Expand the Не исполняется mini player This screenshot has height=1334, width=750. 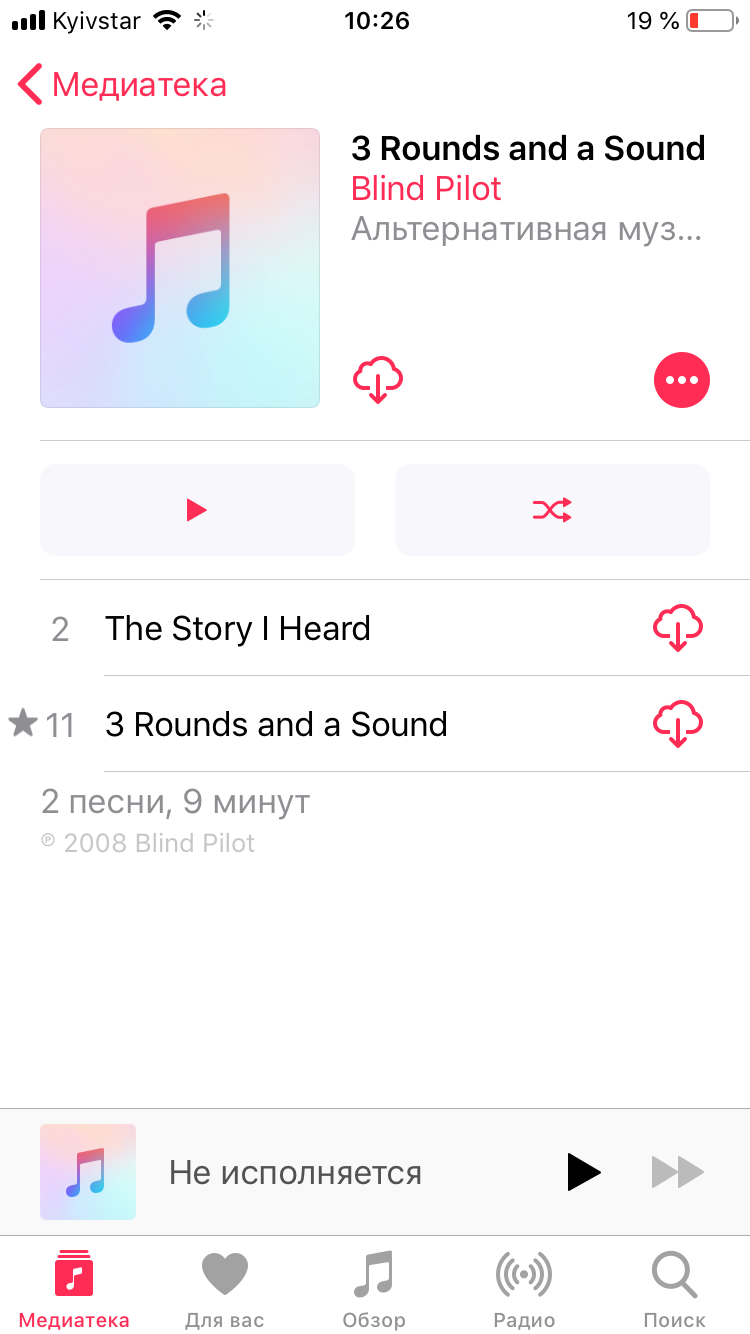coord(295,1172)
